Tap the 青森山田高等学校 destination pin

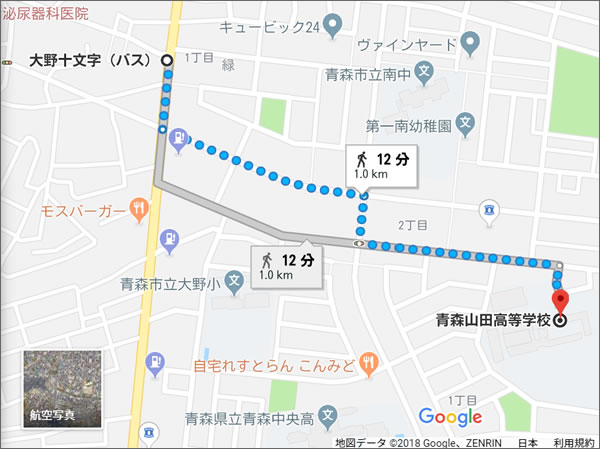[x=559, y=301]
